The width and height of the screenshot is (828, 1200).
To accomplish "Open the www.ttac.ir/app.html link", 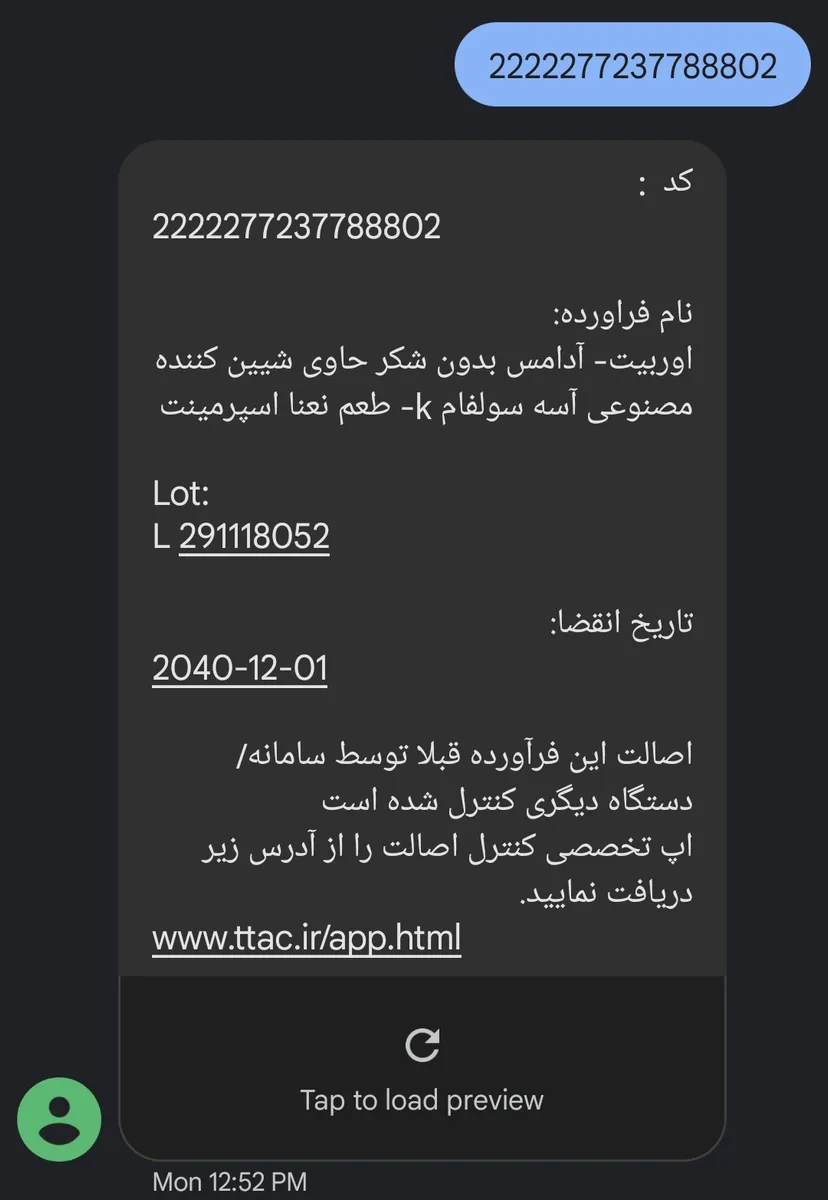I will tap(306, 938).
